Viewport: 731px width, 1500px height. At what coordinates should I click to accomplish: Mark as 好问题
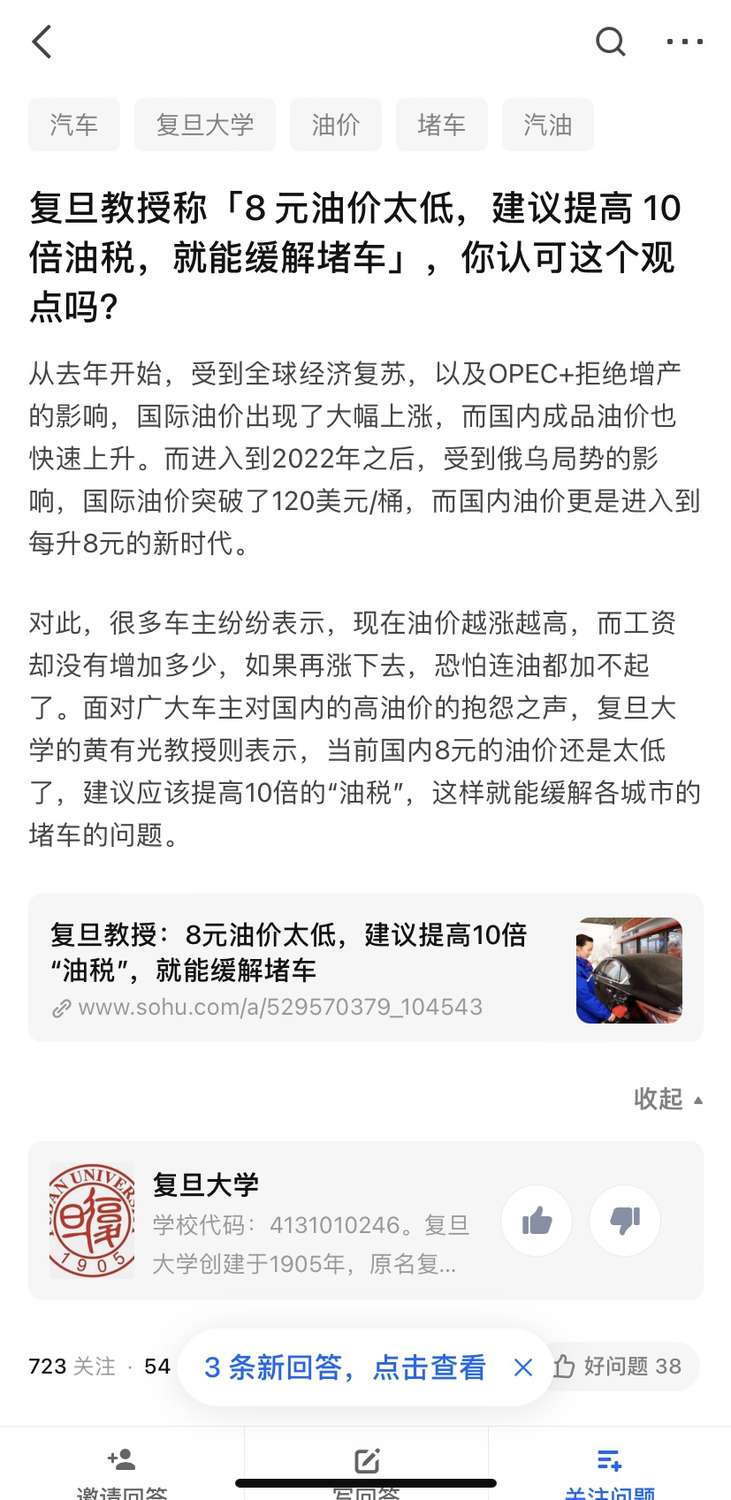(618, 1366)
